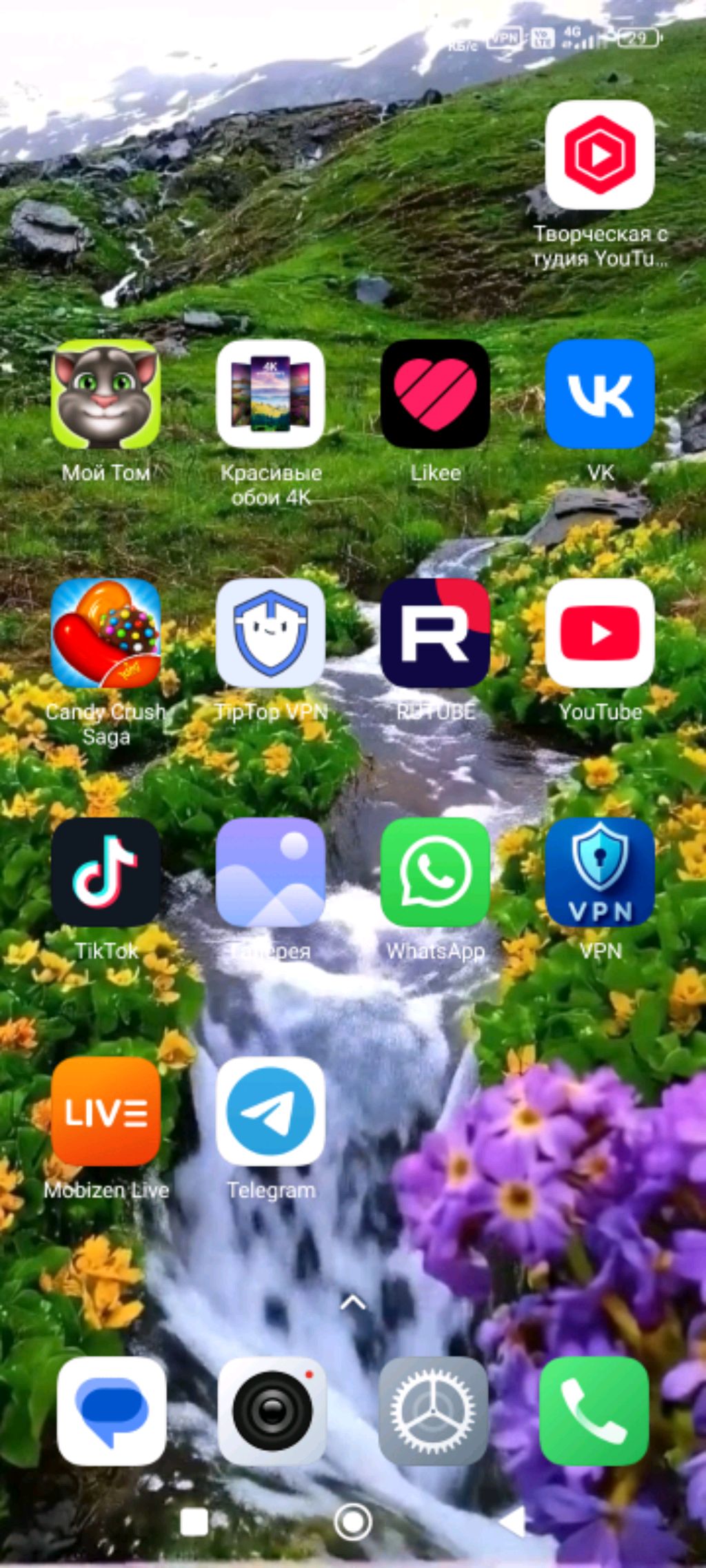Open the VK app
This screenshot has width=706, height=1568.
tap(600, 394)
